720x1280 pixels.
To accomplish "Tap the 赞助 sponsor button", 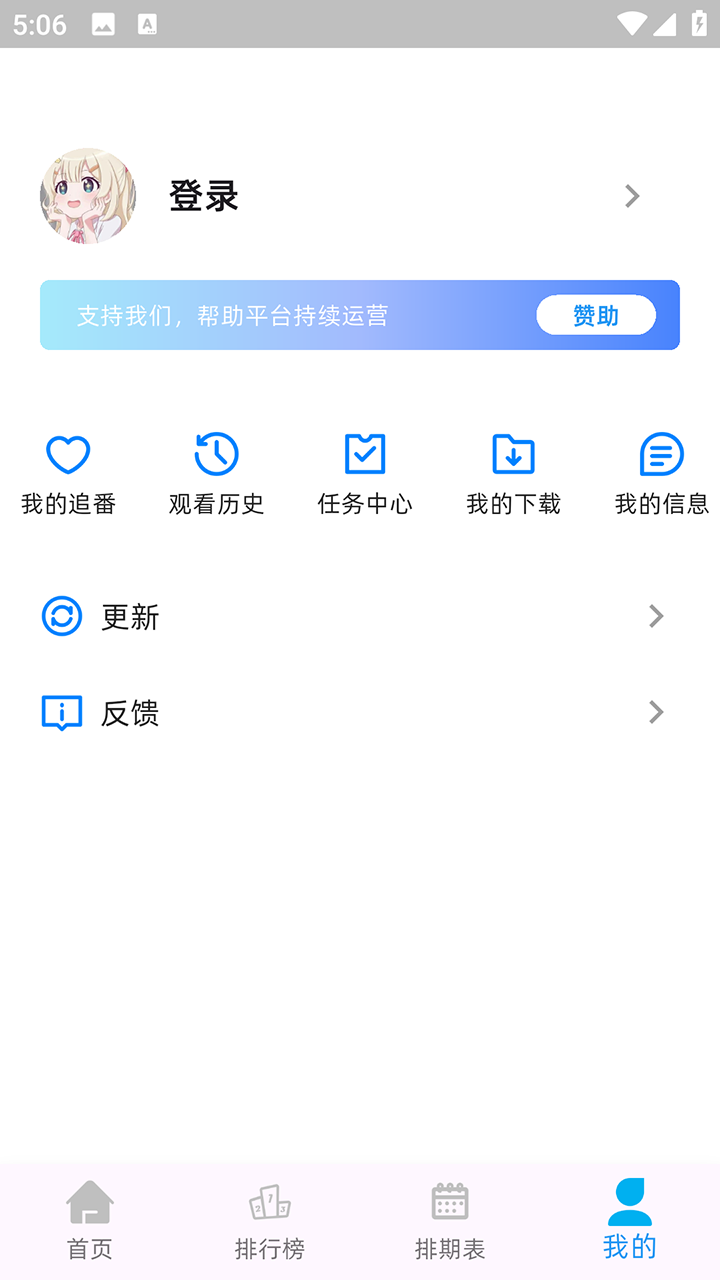I will pyautogui.click(x=596, y=316).
